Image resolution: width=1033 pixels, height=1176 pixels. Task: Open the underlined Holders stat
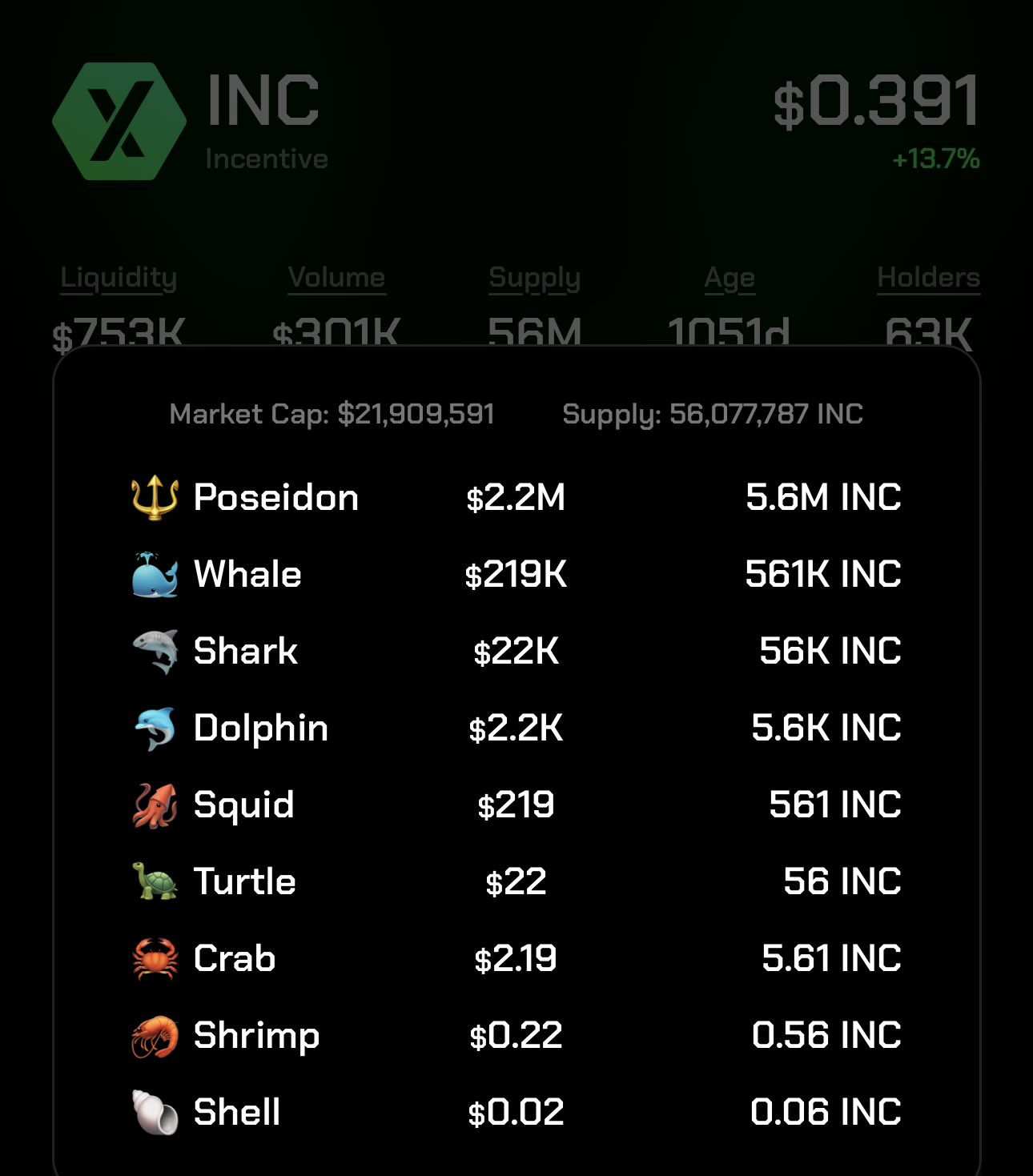(928, 278)
